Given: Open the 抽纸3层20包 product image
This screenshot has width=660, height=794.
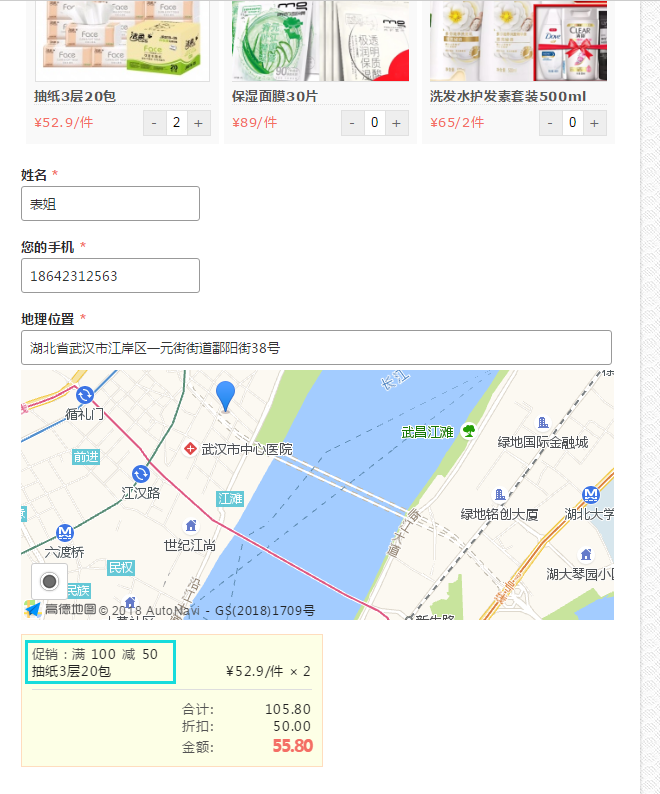Looking at the screenshot, I should 122,40.
